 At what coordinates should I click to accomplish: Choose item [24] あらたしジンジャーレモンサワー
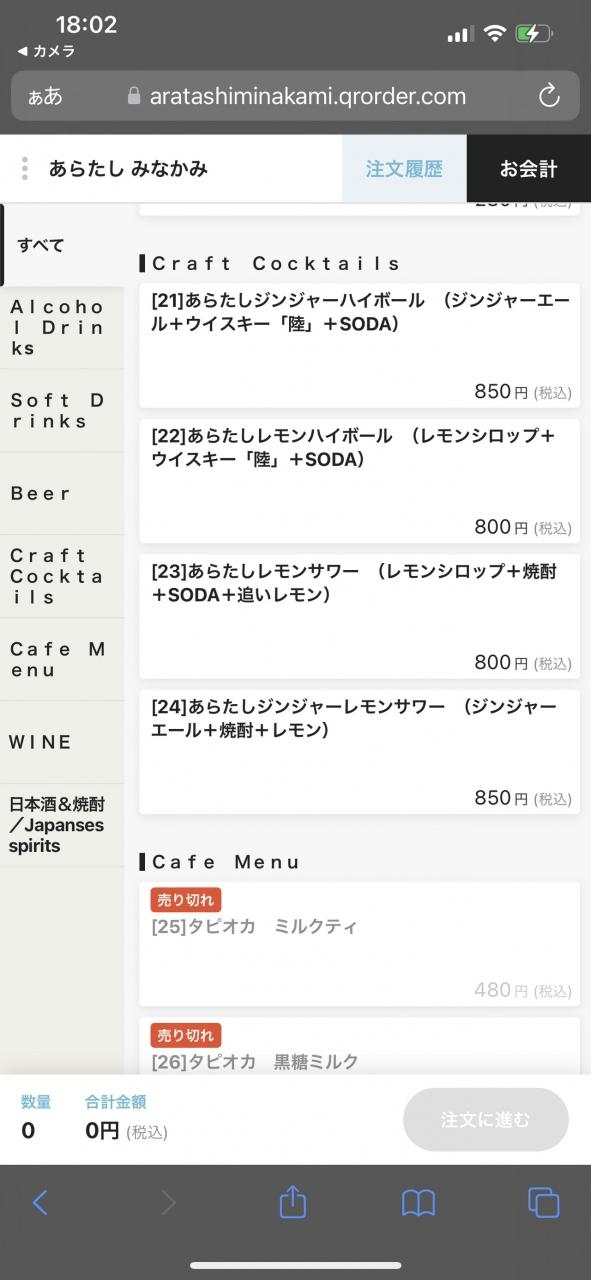click(359, 752)
